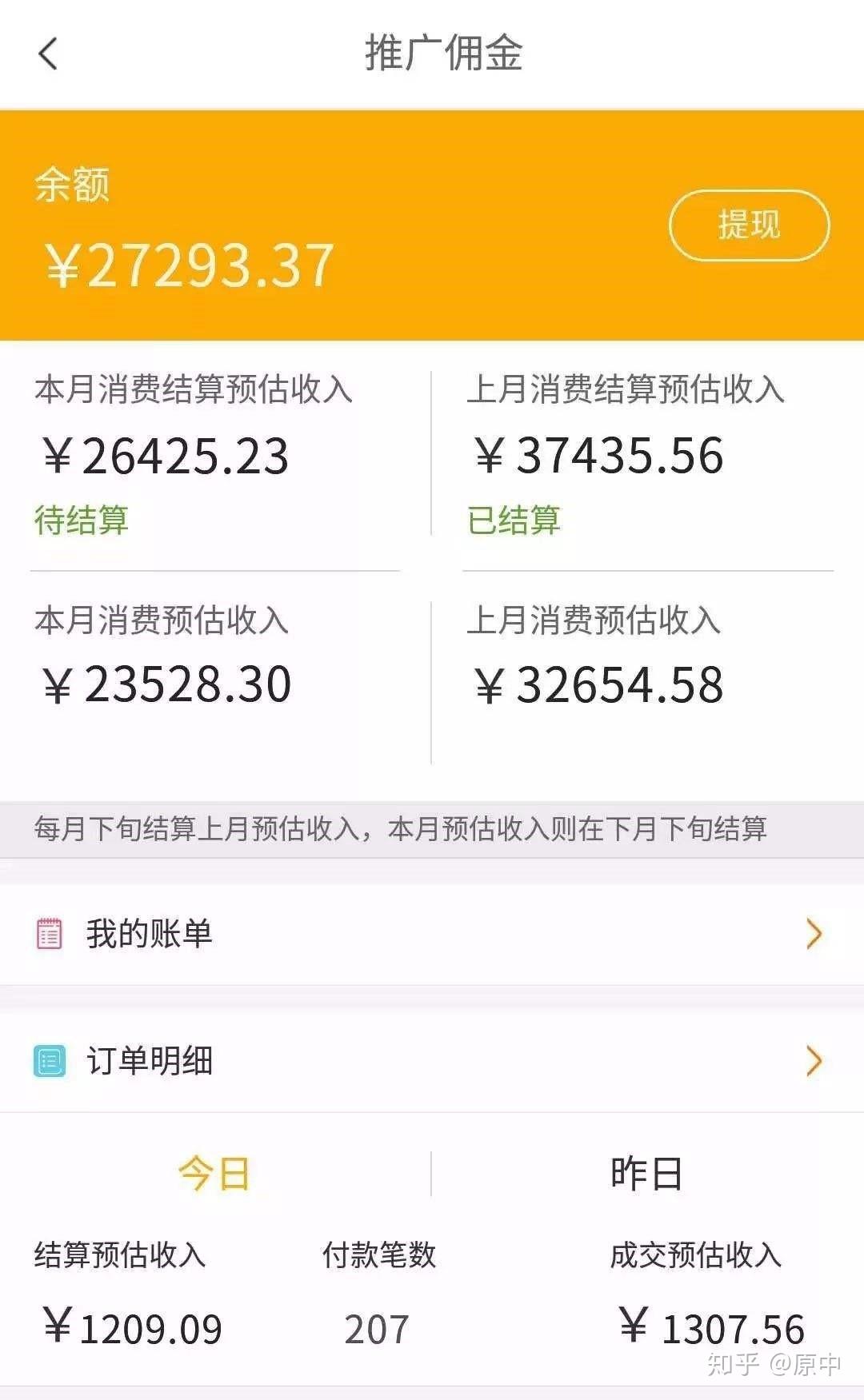864x1400 pixels.
Task: Switch to the 今日 tab
Action: click(x=213, y=1172)
